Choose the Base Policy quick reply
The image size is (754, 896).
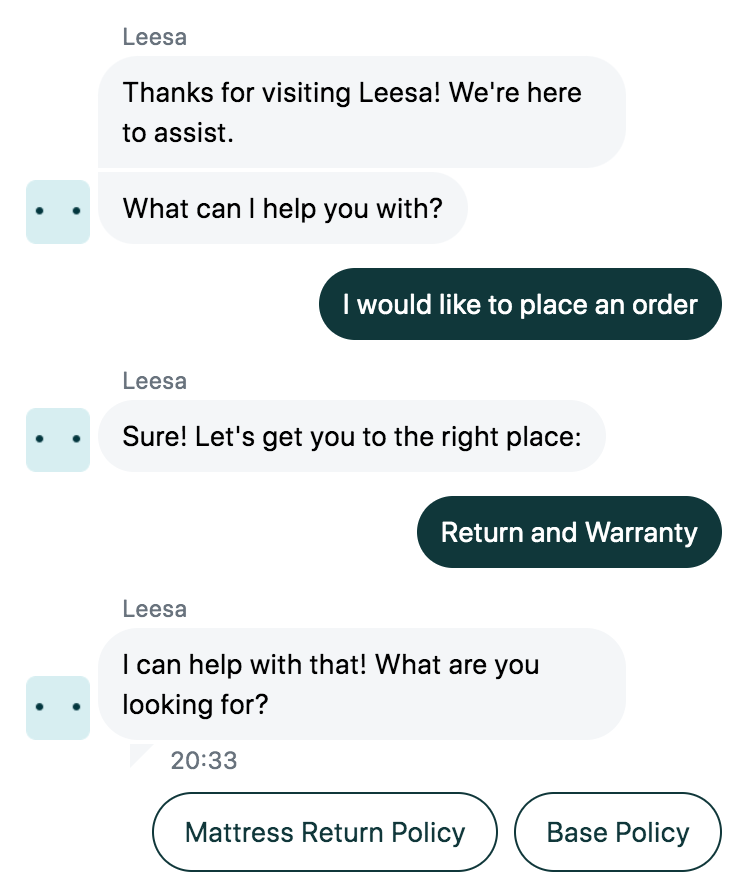coord(617,832)
